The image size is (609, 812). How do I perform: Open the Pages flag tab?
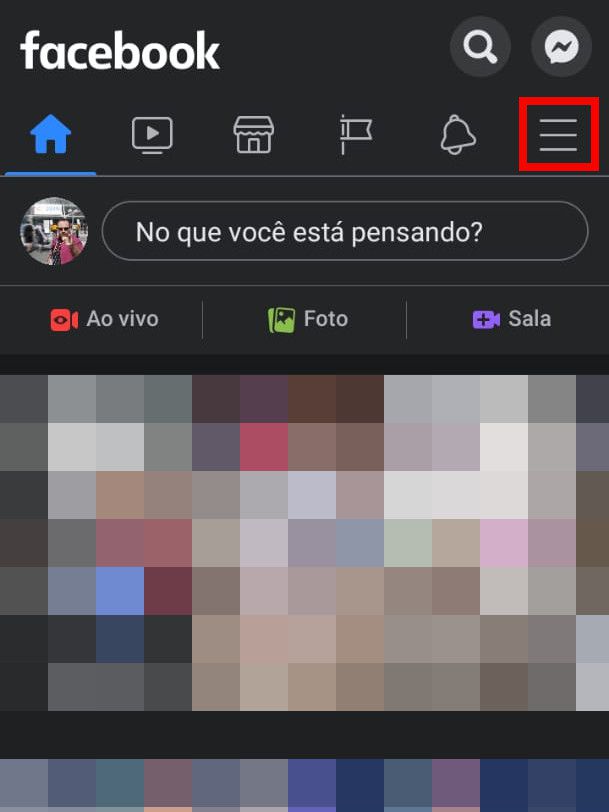coord(355,134)
